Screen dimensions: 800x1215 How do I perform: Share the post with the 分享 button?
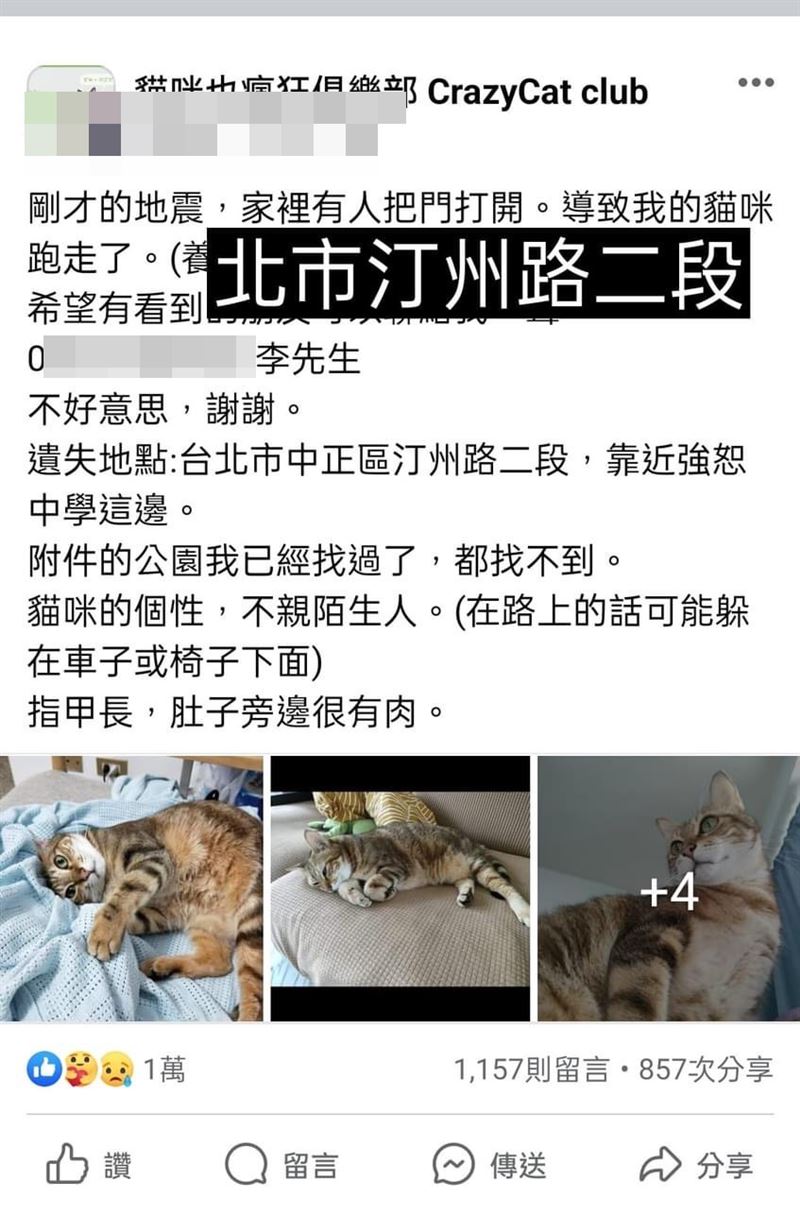click(x=696, y=1165)
